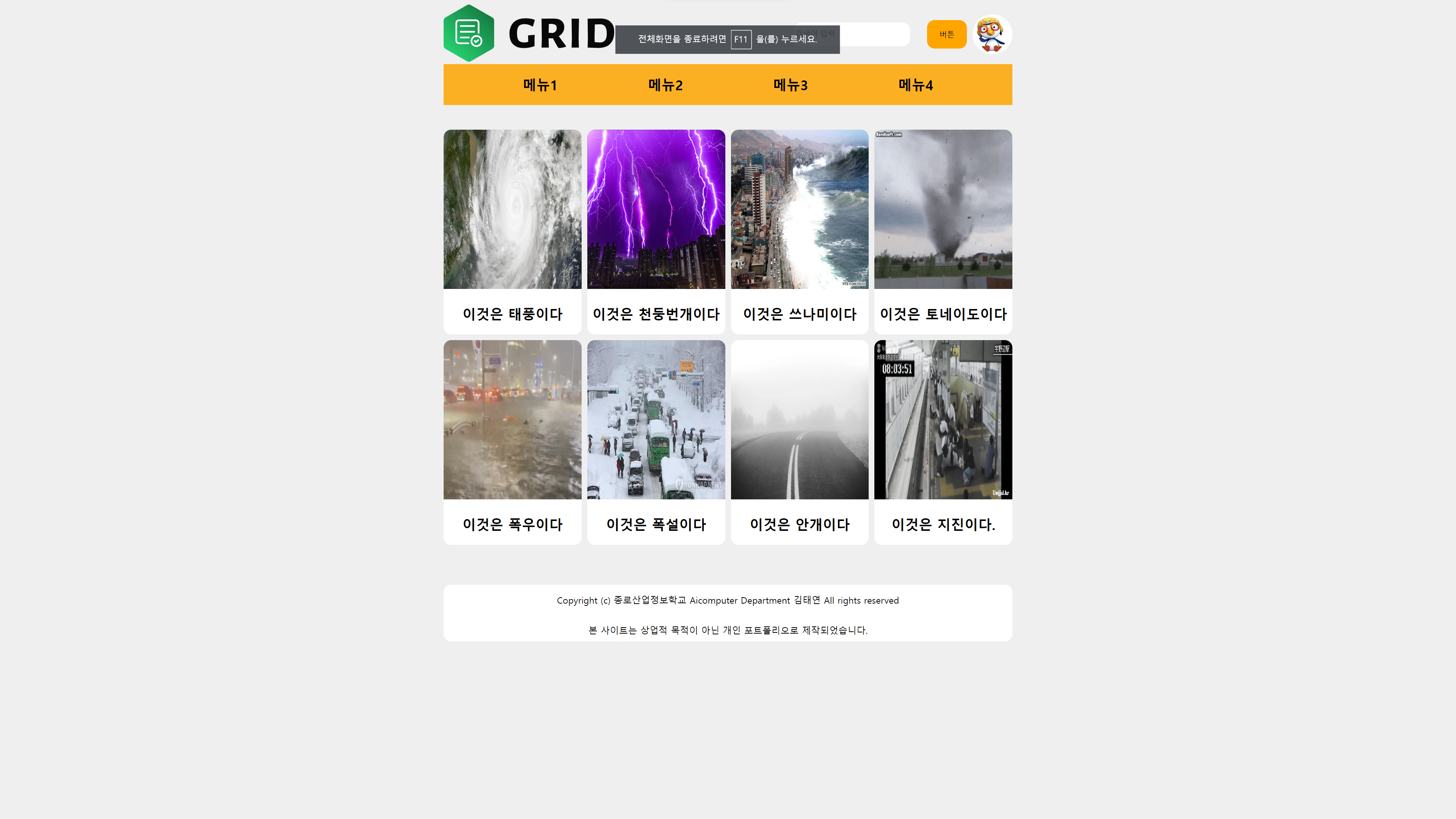Open the 메뉴1 navigation item
The width and height of the screenshot is (1456, 819).
[x=540, y=85]
